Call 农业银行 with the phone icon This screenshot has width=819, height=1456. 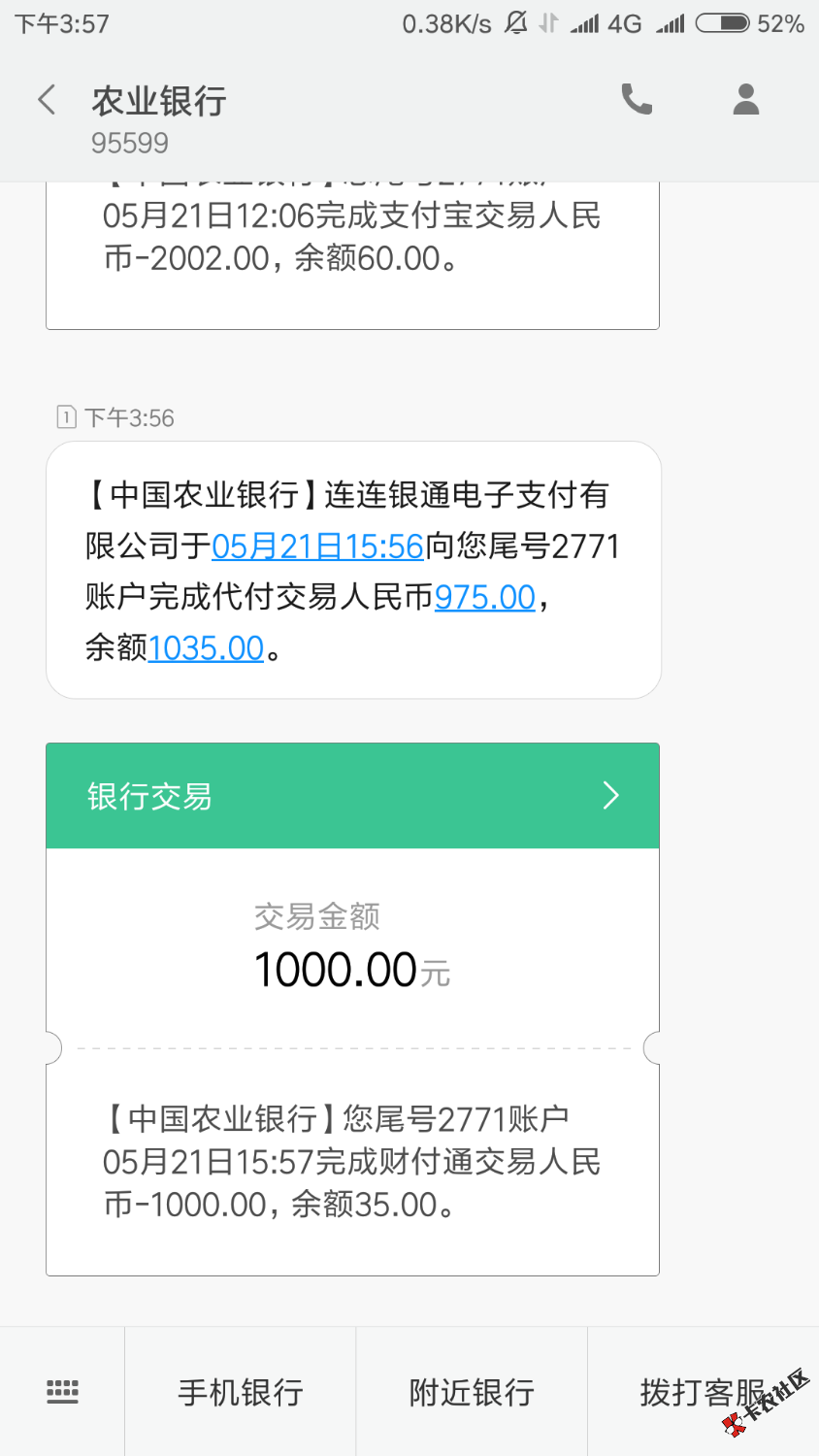tap(637, 99)
